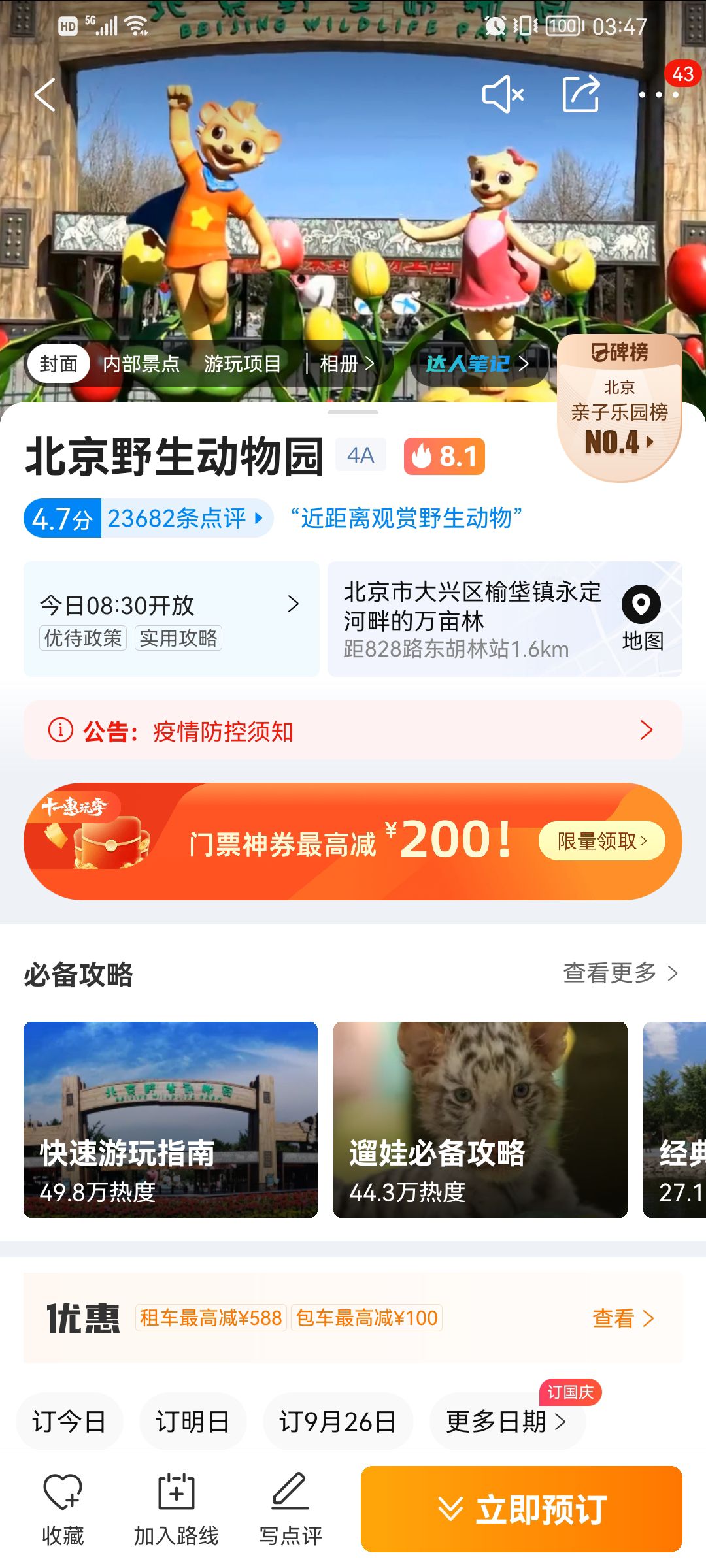Open the 快速游玩指南 guide card
Screen dimensions: 706x1568
coord(171,1119)
